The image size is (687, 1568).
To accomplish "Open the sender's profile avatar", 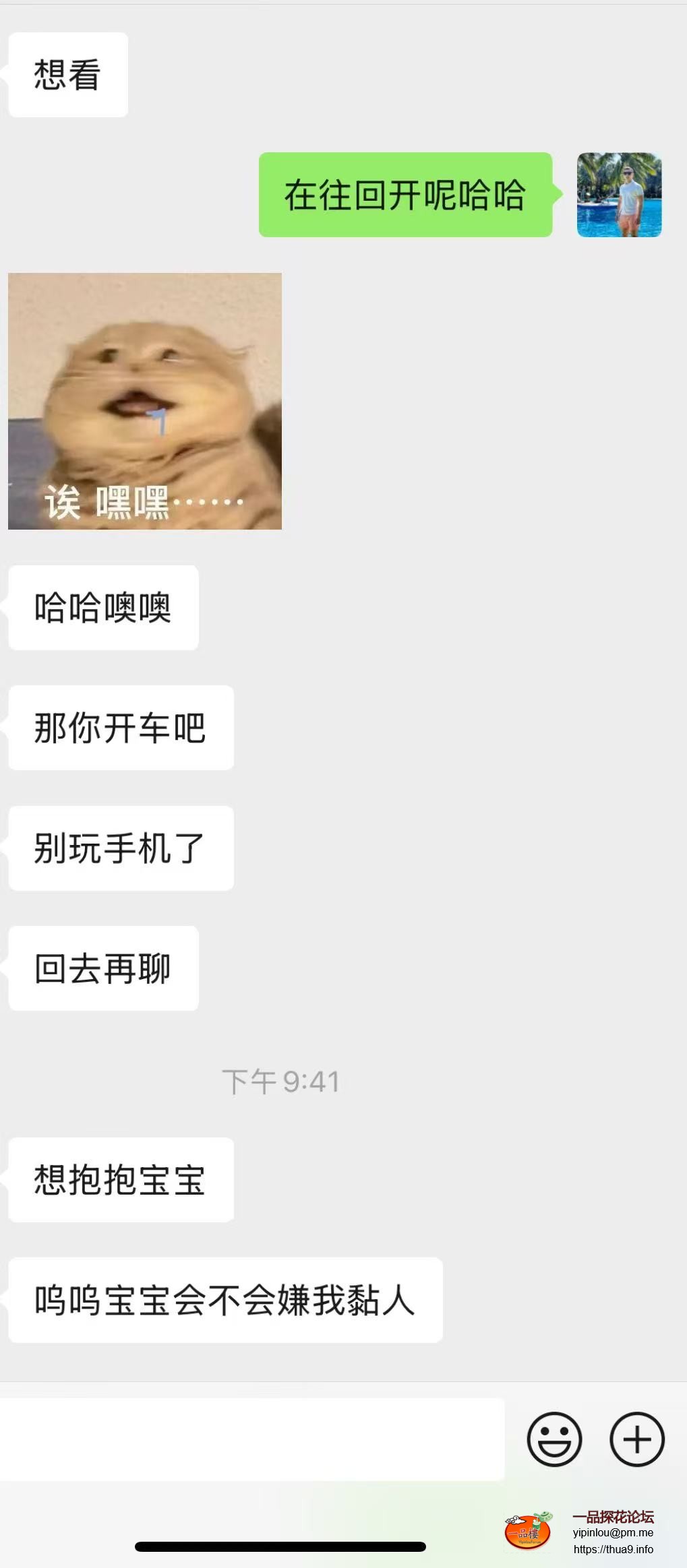I will [x=619, y=195].
